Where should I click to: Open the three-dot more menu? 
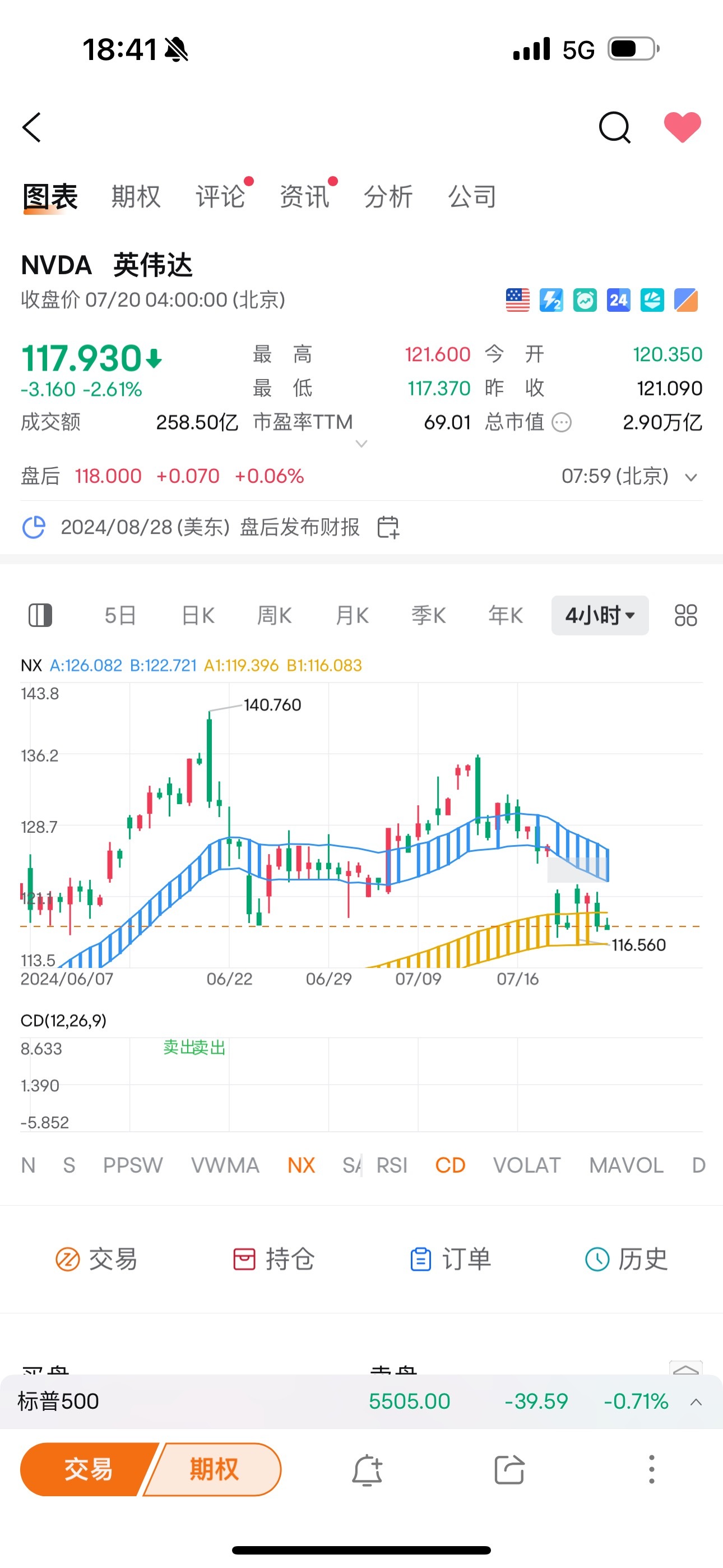pos(652,1469)
